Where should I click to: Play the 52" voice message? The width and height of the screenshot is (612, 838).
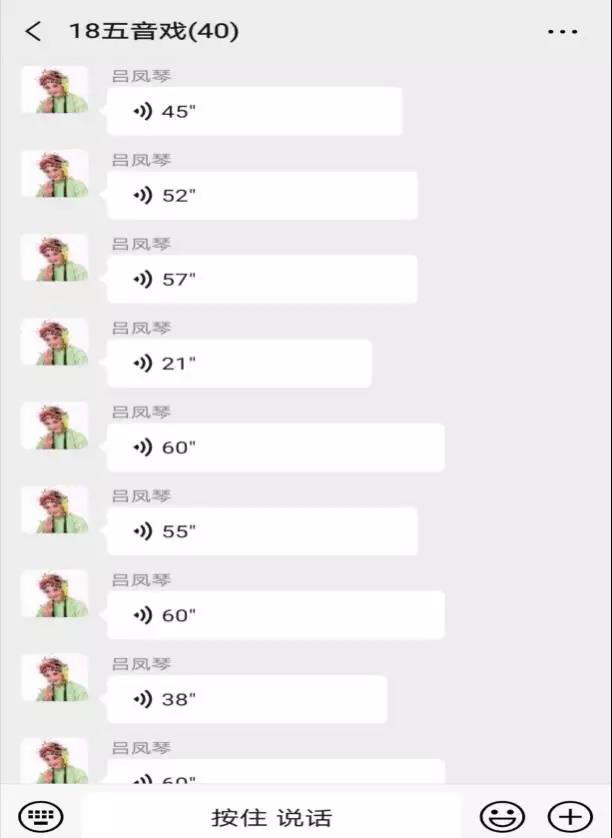point(262,195)
